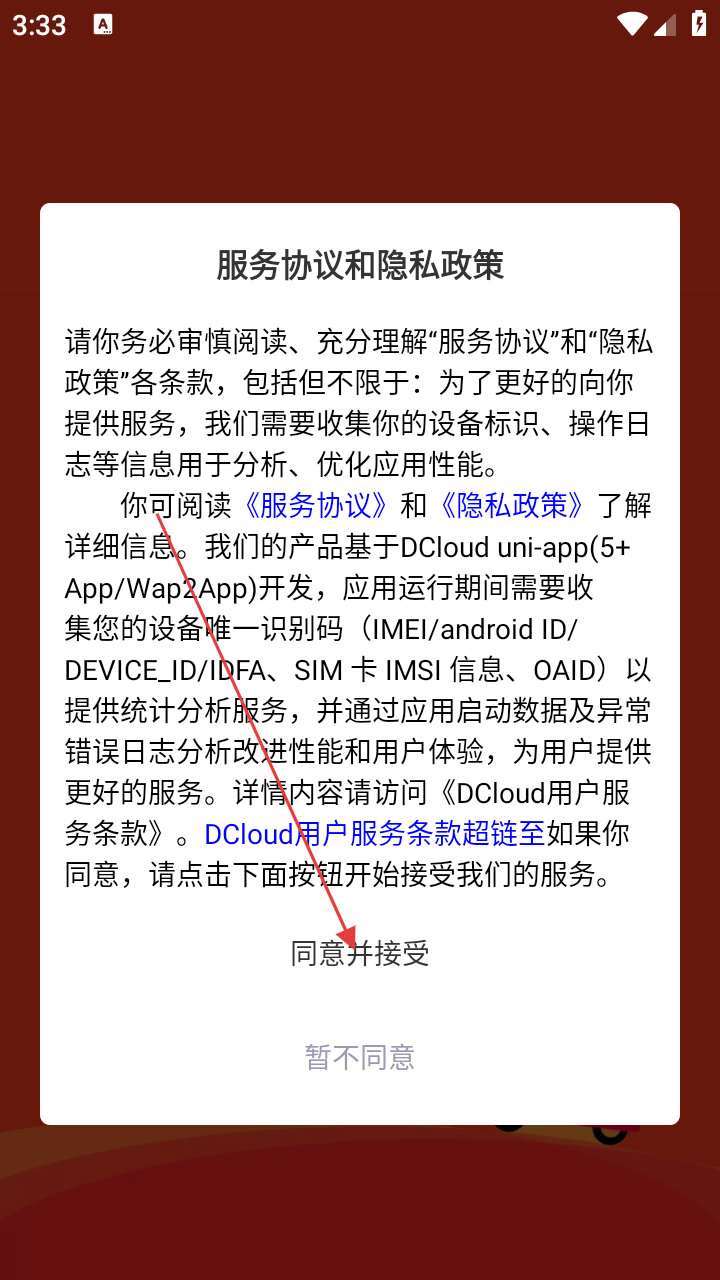Tap 同意并接受 to accept the agreement
720x1280 pixels.
tap(360, 953)
